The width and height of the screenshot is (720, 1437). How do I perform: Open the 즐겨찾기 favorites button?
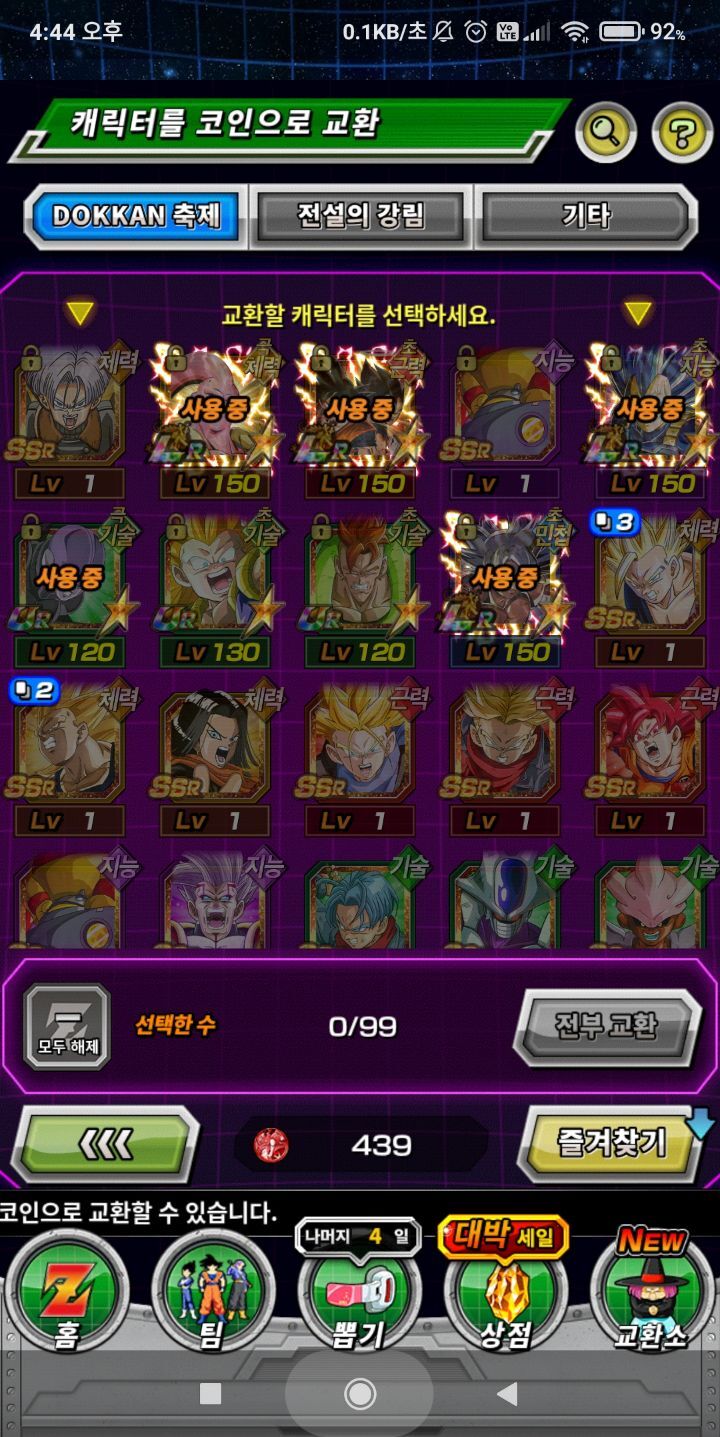611,1145
